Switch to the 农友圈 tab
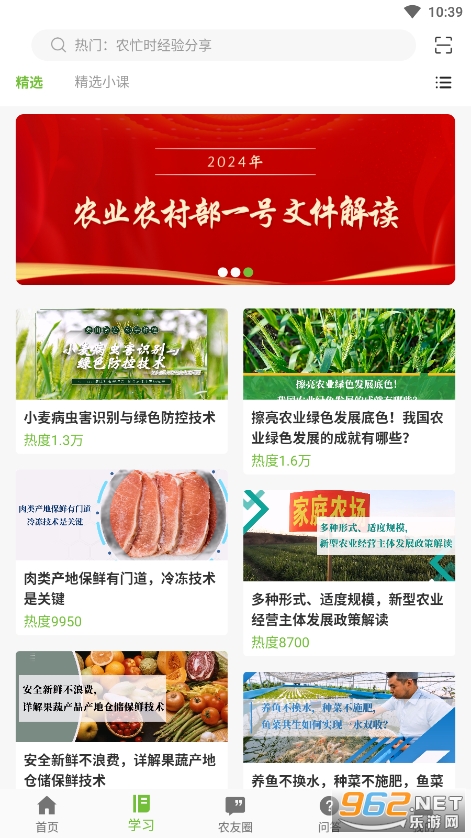The width and height of the screenshot is (471, 838). click(x=235, y=813)
